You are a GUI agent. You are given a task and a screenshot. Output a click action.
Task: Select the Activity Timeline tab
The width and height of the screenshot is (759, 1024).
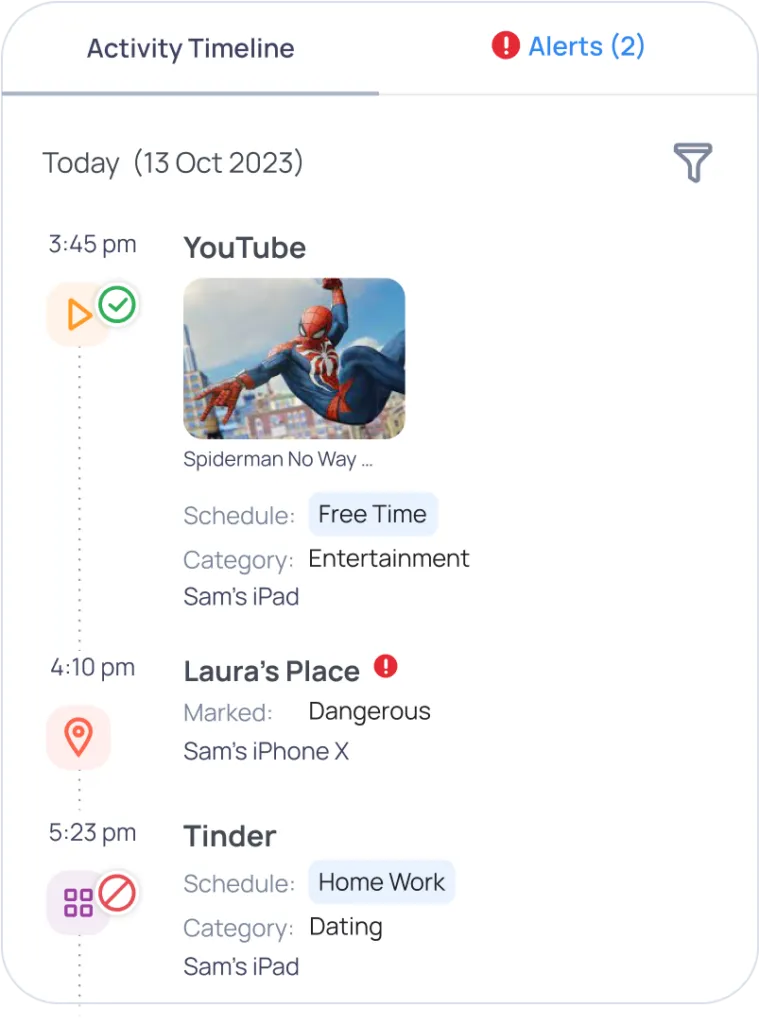click(190, 49)
